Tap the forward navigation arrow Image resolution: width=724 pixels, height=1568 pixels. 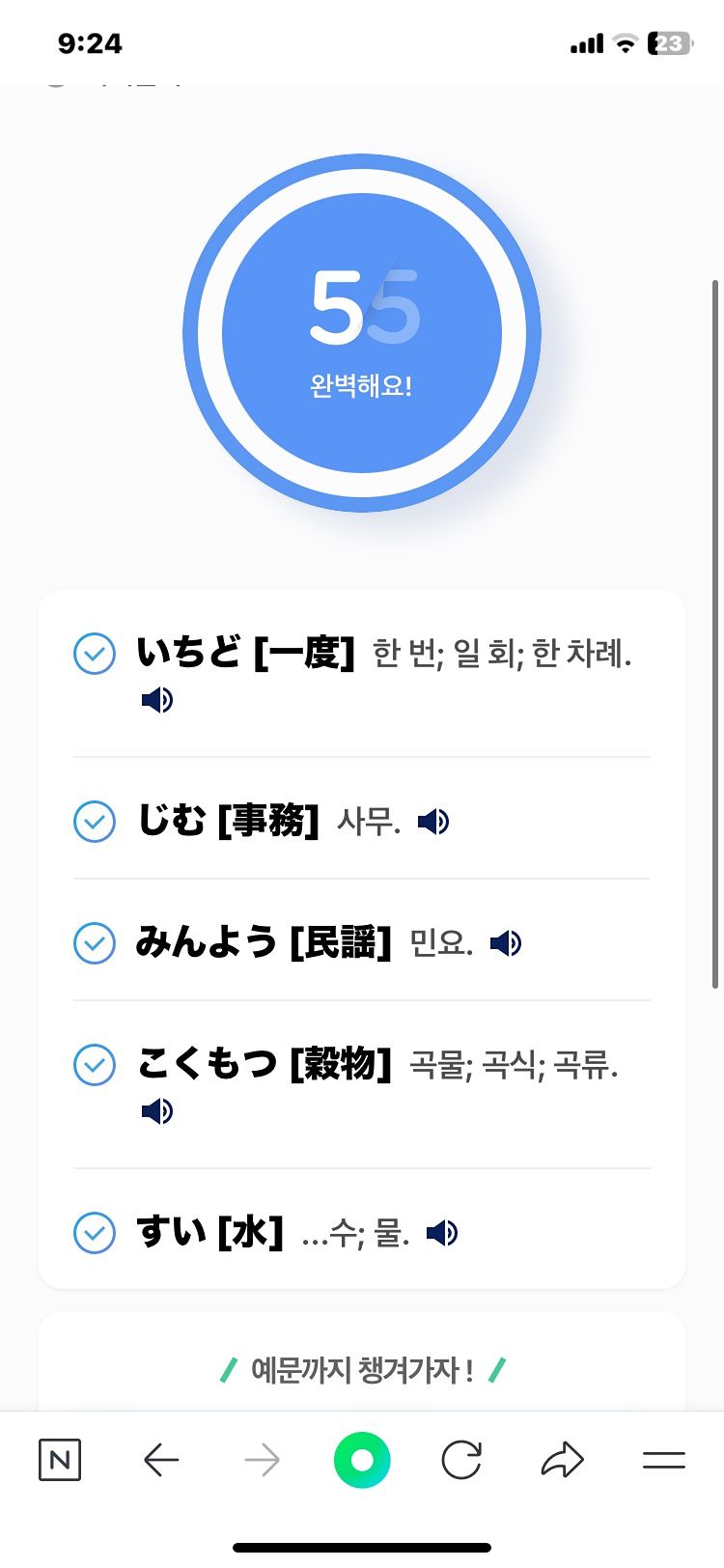(261, 1460)
